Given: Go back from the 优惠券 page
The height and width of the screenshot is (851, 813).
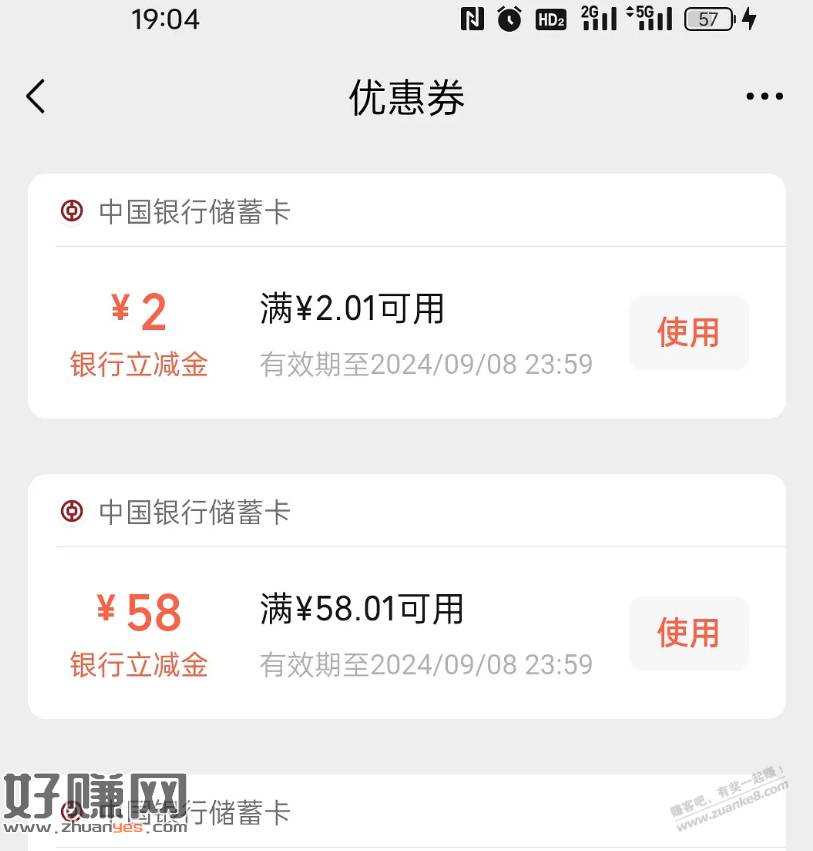Looking at the screenshot, I should point(36,97).
